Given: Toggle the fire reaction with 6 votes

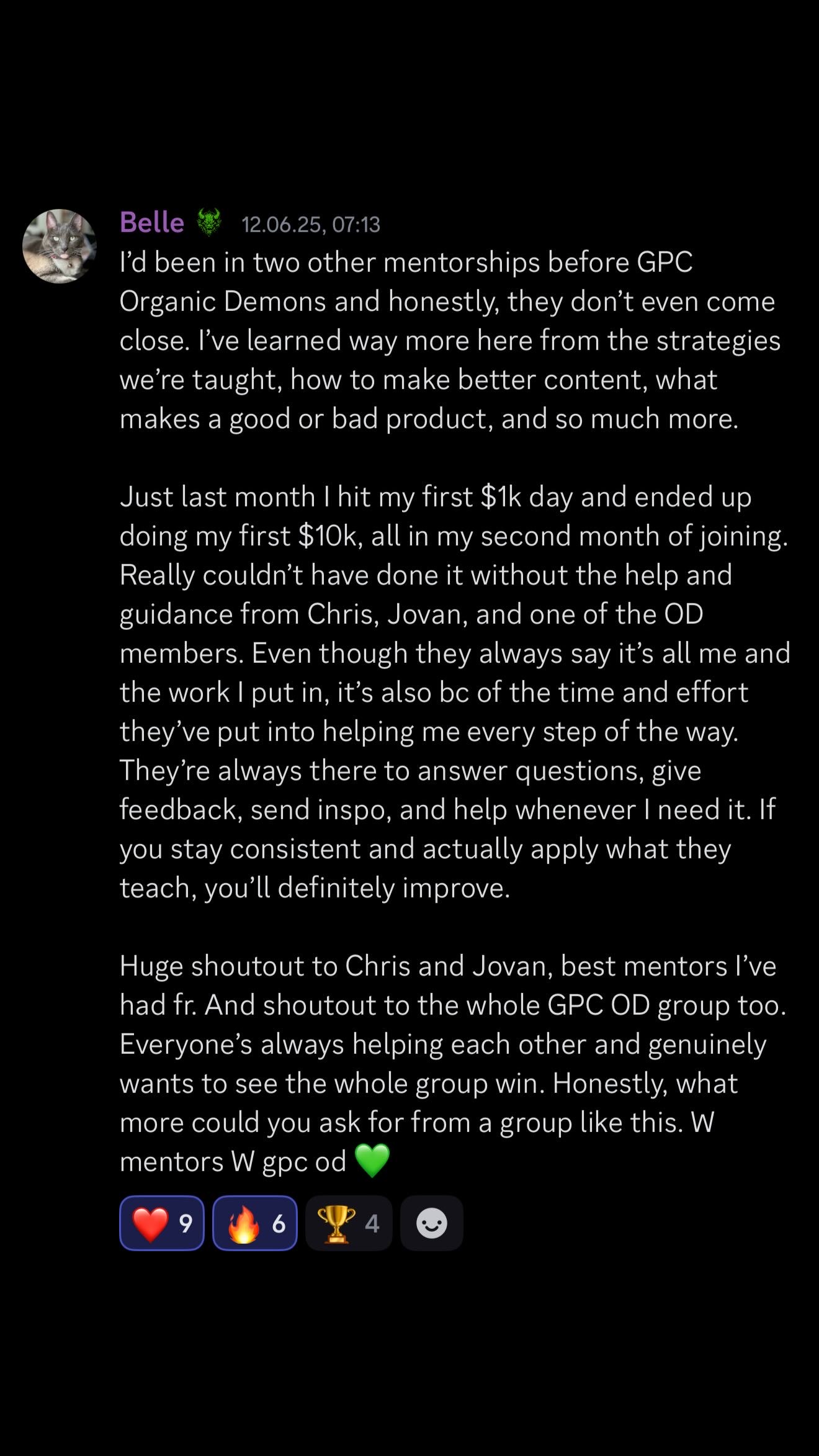Looking at the screenshot, I should click(255, 1223).
